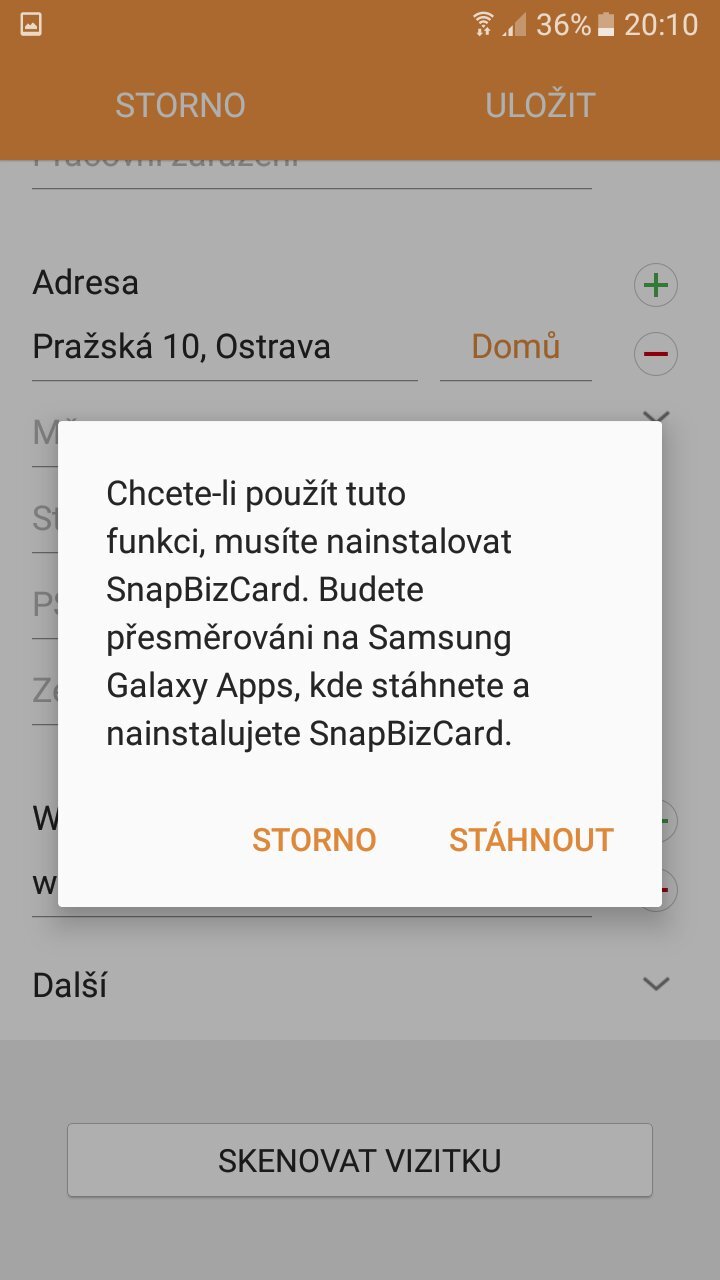Dismiss the dialog with STORNO

314,840
